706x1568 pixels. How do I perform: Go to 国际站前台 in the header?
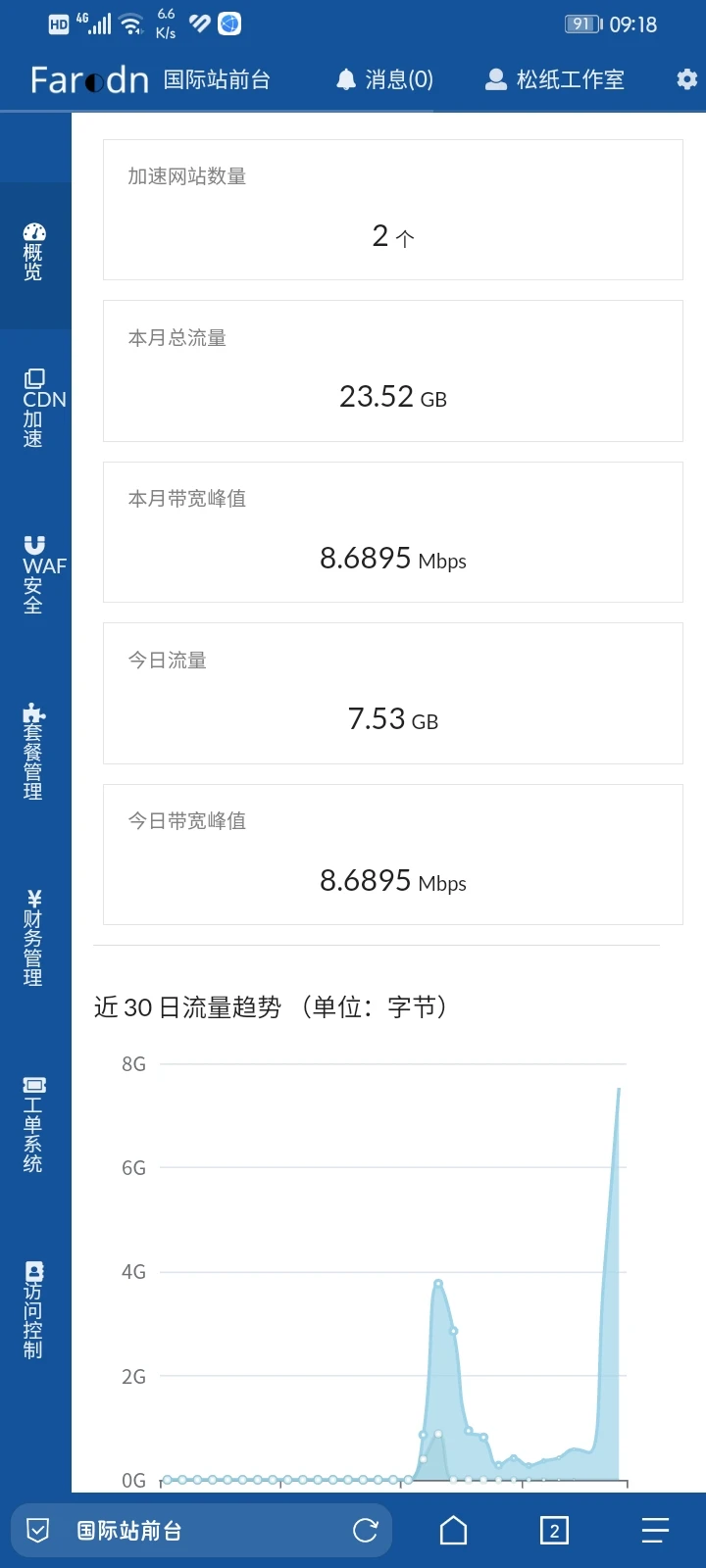pyautogui.click(x=217, y=79)
